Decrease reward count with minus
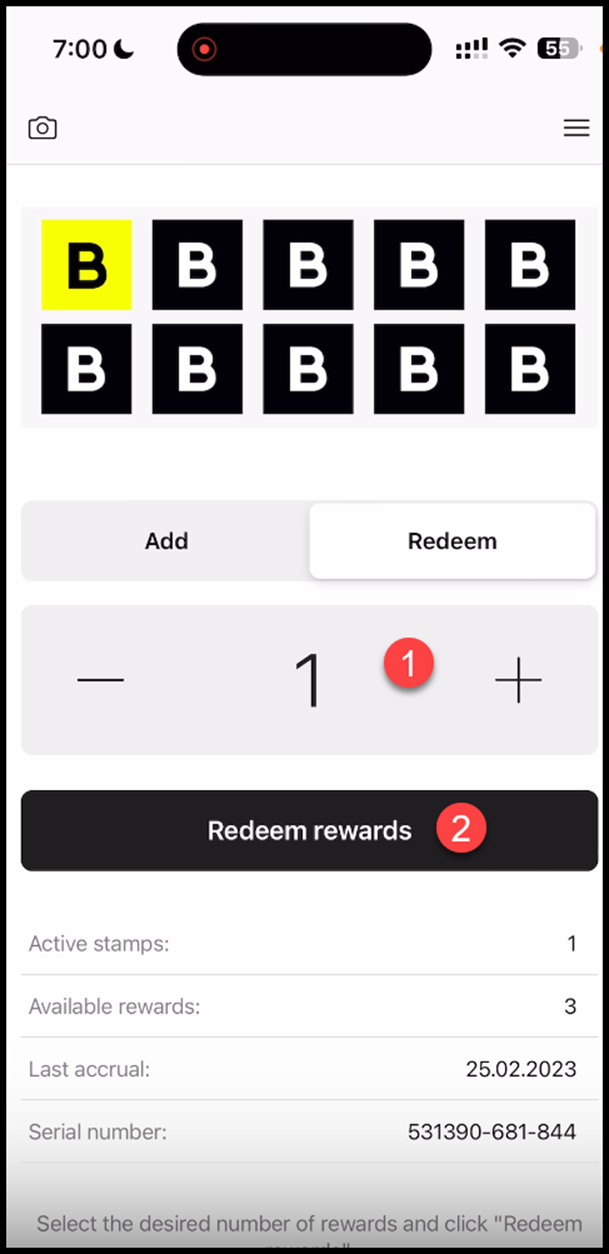The width and height of the screenshot is (609, 1254). point(100,681)
